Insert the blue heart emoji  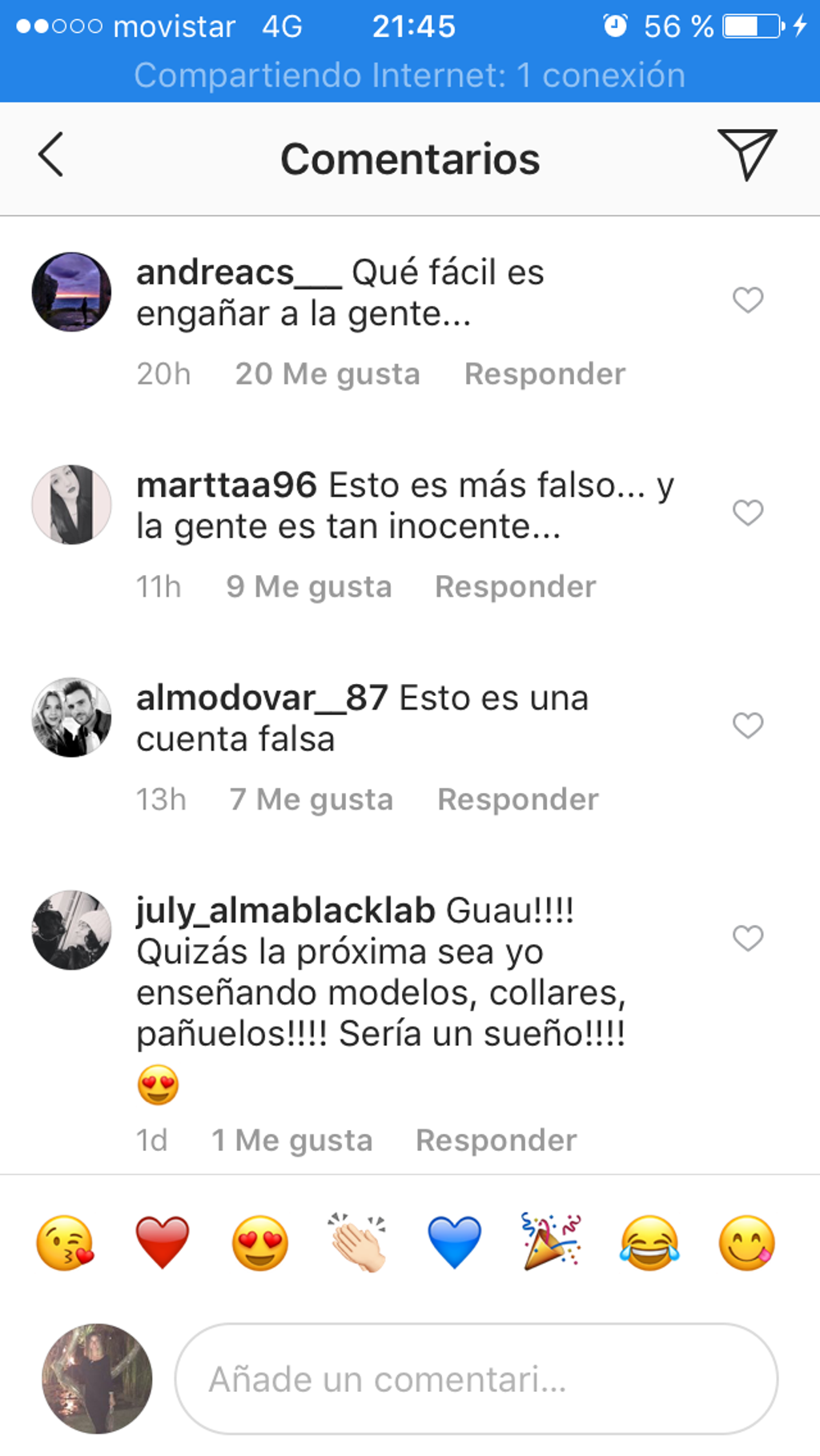[x=454, y=1242]
